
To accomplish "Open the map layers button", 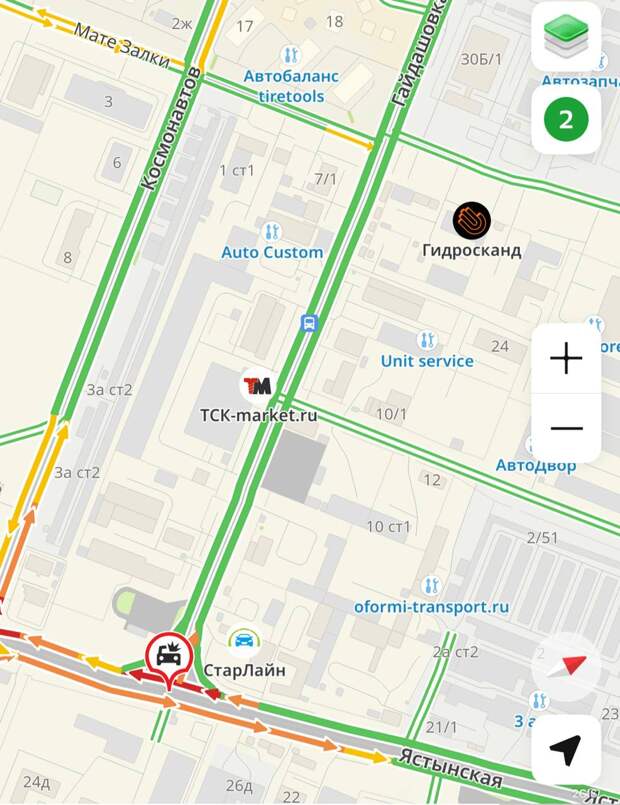I will [x=566, y=38].
